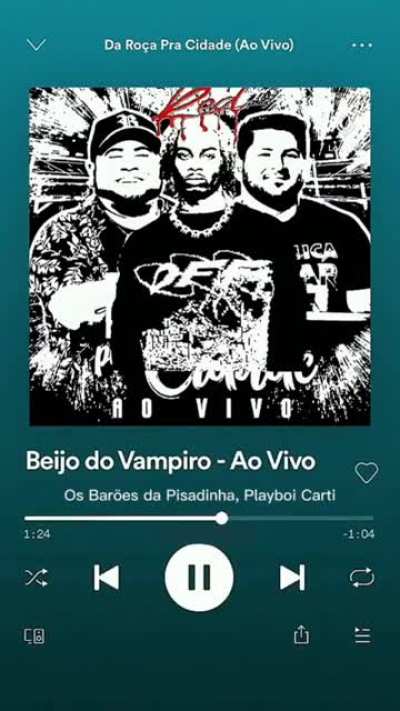The width and height of the screenshot is (400, 711).
Task: Open the play queue
Action: tap(362, 635)
